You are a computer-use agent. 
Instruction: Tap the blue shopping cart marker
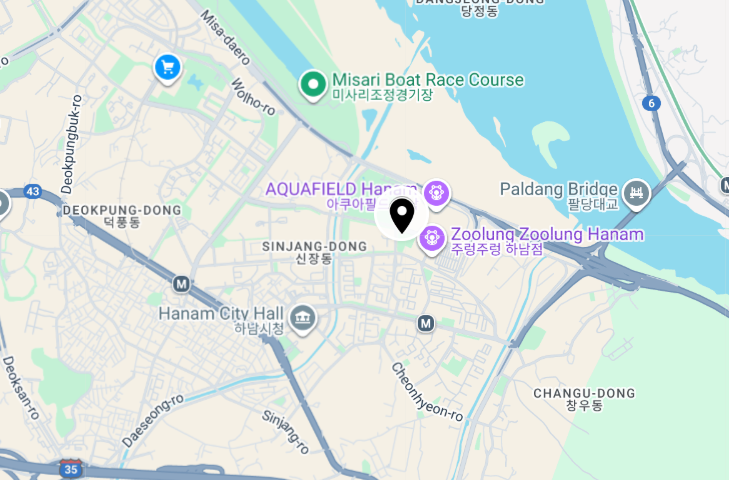167,67
